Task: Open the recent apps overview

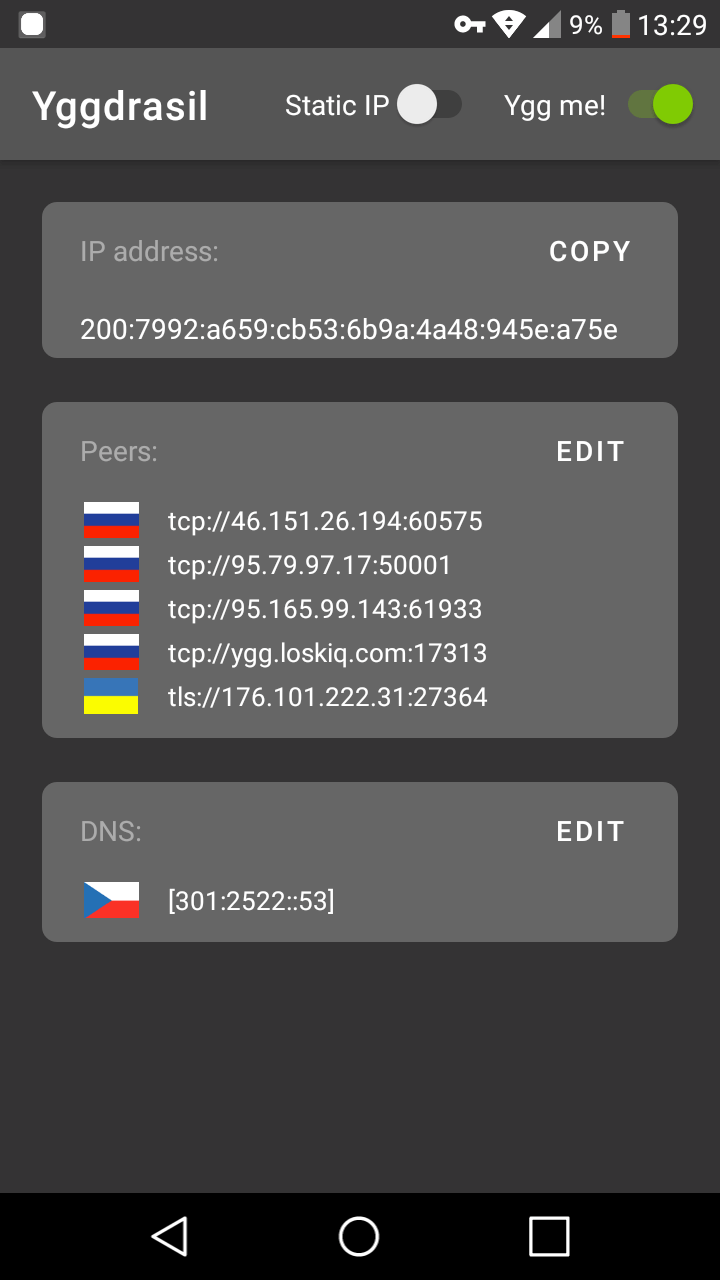Action: point(549,1236)
